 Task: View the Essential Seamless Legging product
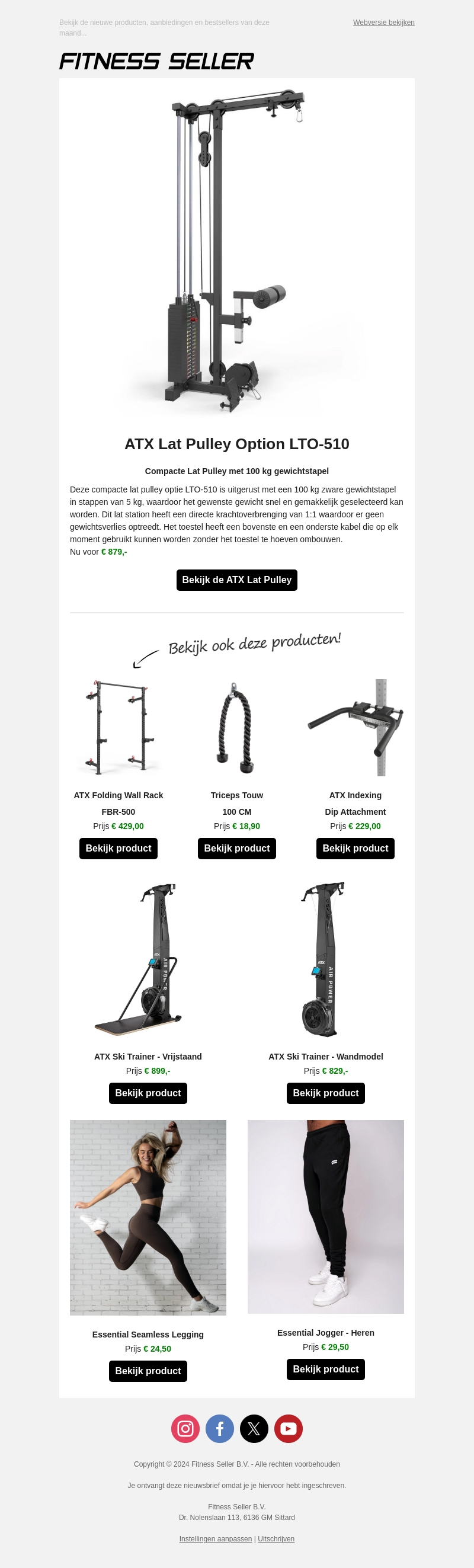[x=148, y=1371]
